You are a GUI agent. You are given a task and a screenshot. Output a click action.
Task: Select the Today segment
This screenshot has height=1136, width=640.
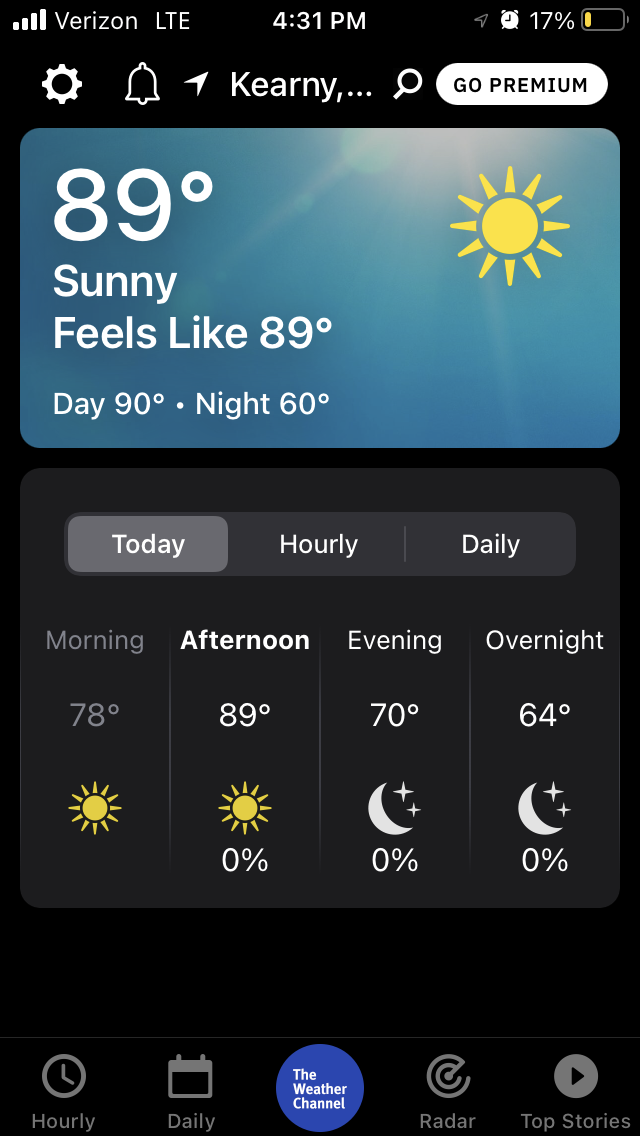(x=148, y=544)
